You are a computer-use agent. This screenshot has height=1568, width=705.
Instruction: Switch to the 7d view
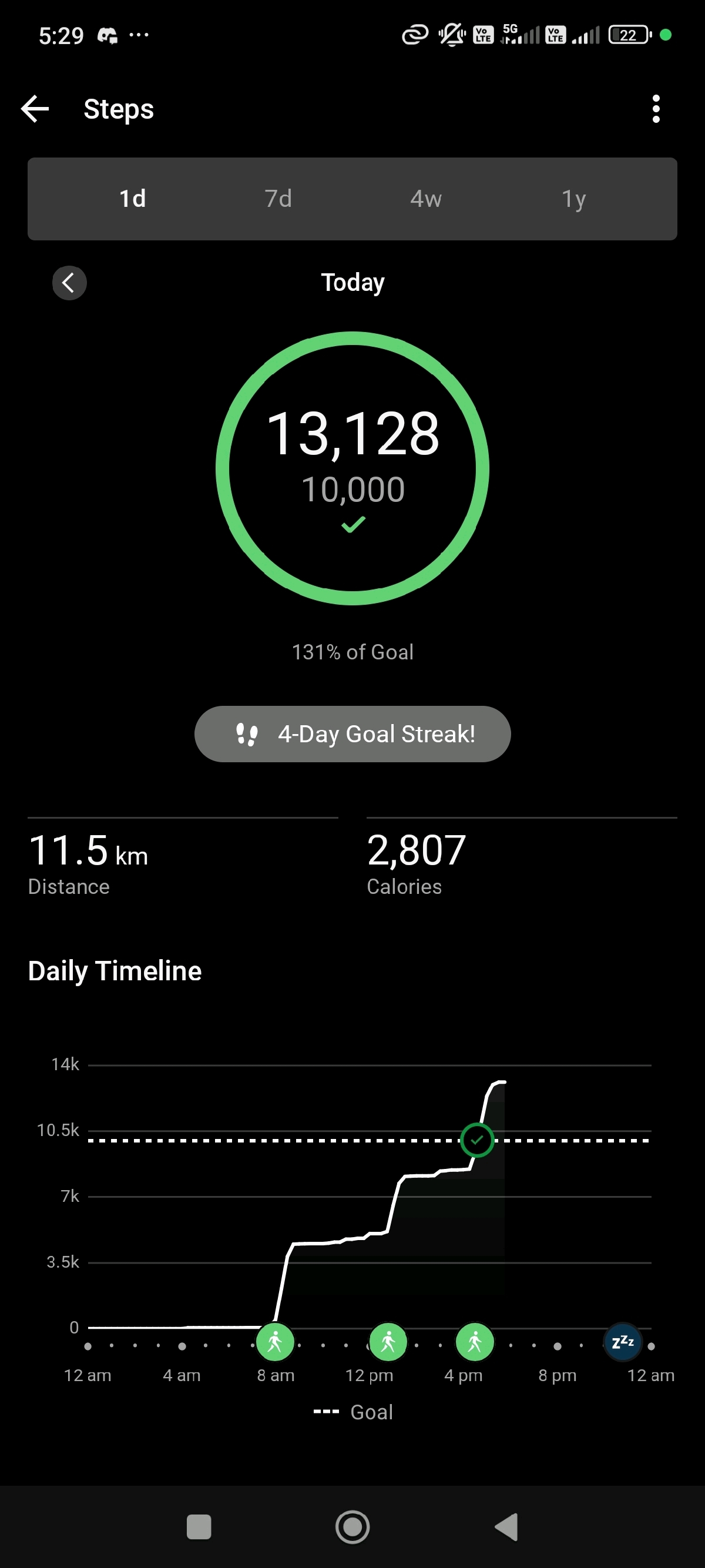tap(278, 199)
